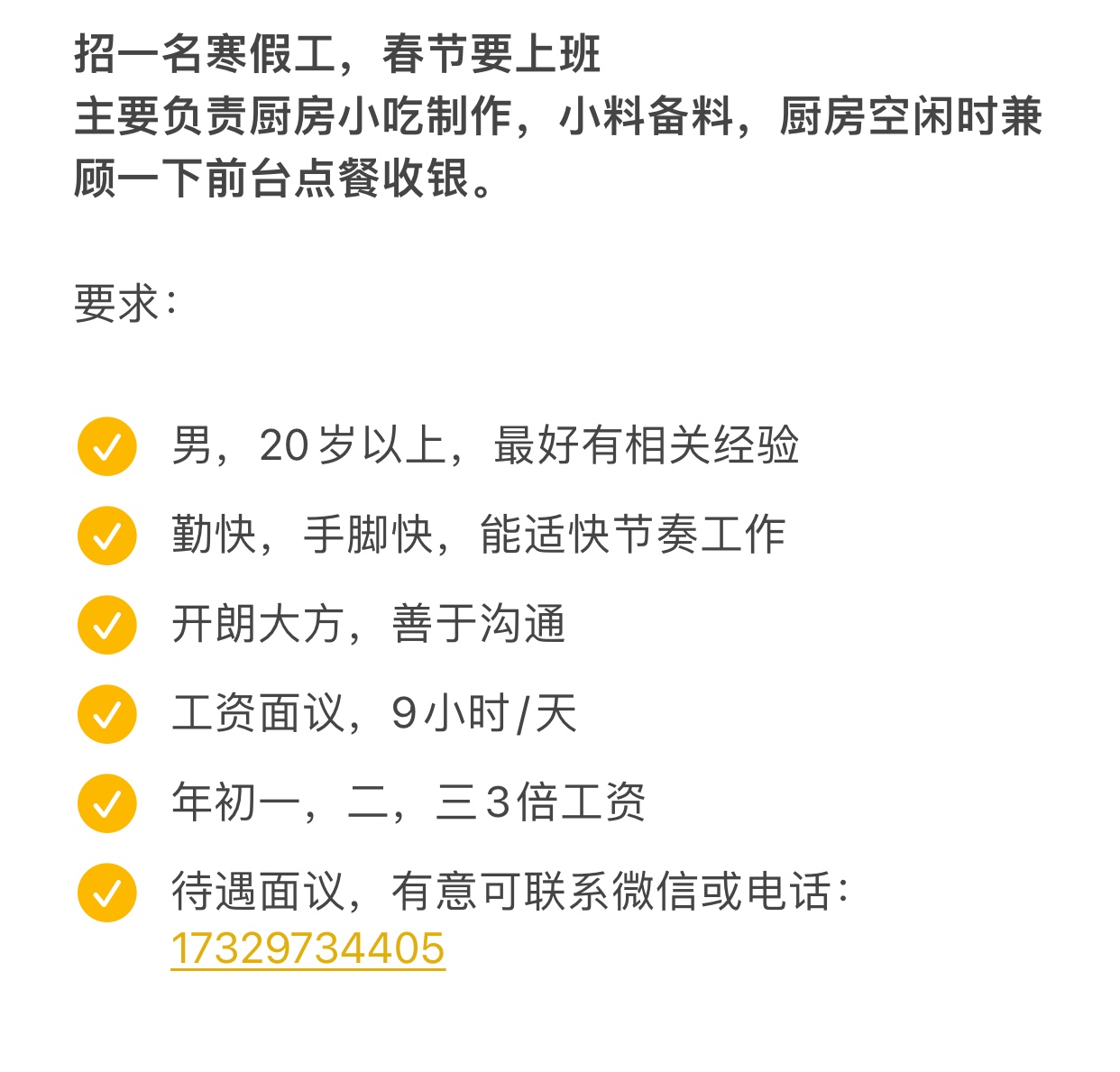Uncheck the 男，20岁以上 checklist item
The width and height of the screenshot is (1120, 1072).
107,446
